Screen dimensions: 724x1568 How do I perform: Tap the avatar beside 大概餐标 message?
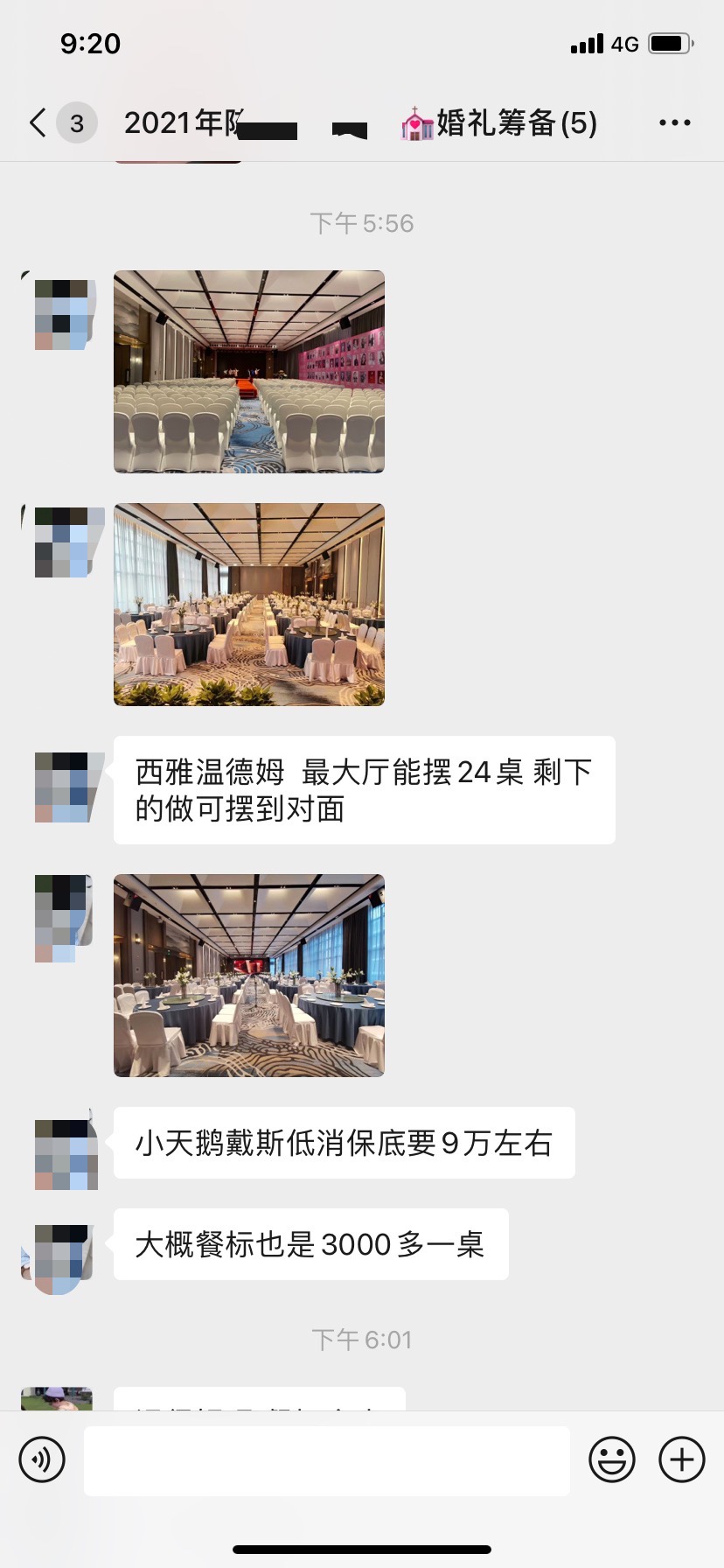(59, 1259)
